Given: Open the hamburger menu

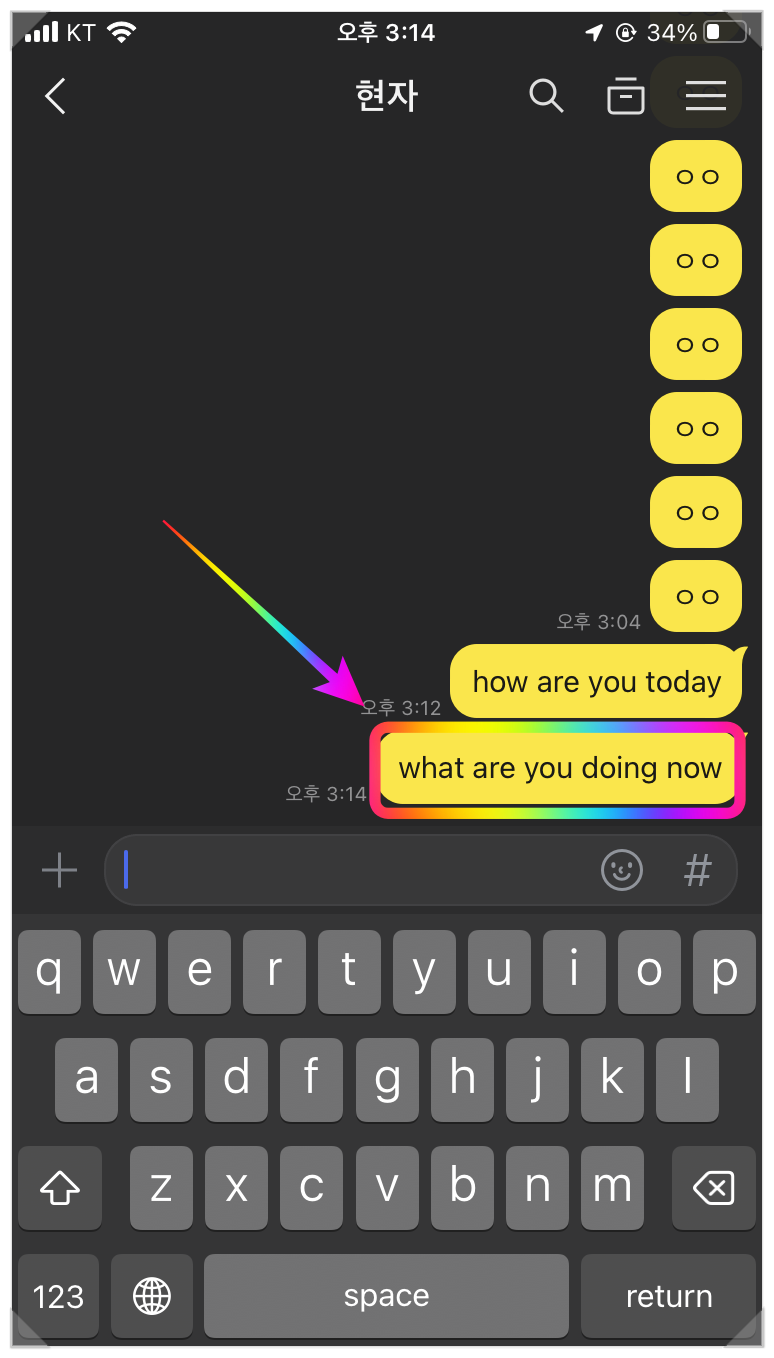Looking at the screenshot, I should [705, 96].
